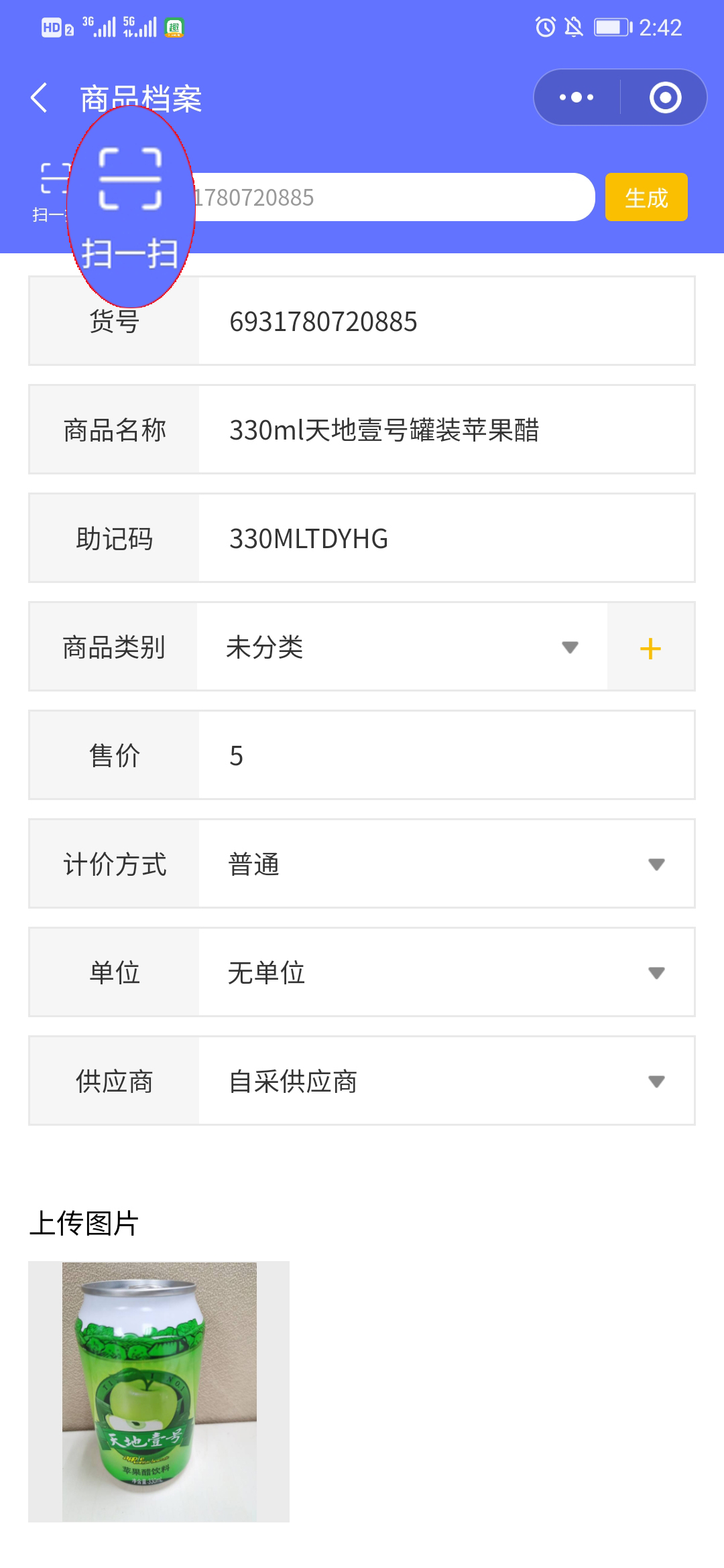Click the 助记码 mnemonic code field
724x1568 pixels.
(x=446, y=538)
